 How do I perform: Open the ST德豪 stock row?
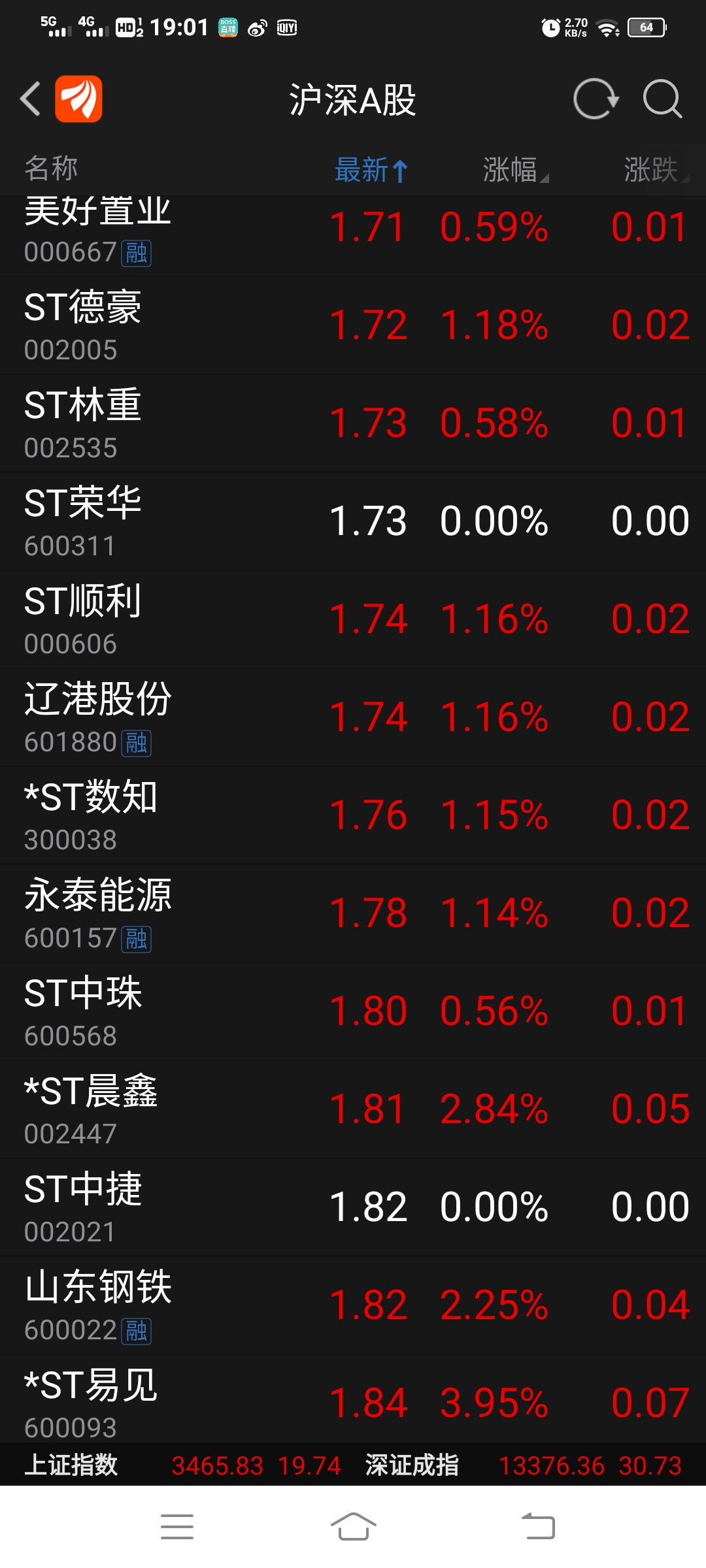coord(353,325)
